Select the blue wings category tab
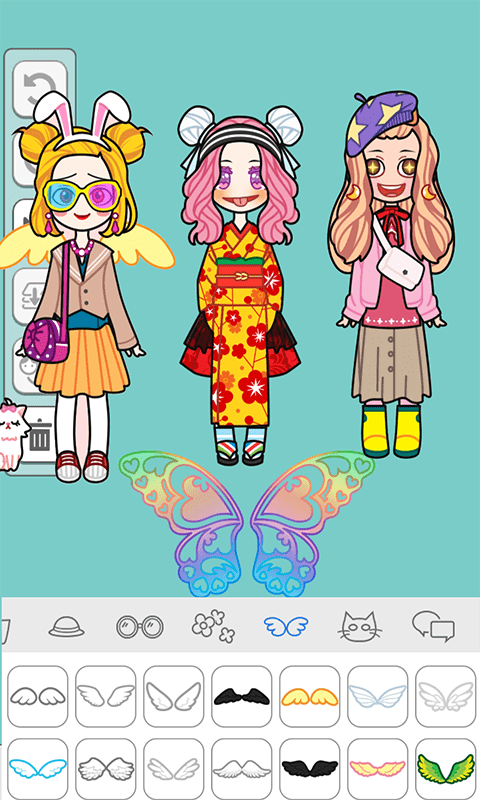 286,626
